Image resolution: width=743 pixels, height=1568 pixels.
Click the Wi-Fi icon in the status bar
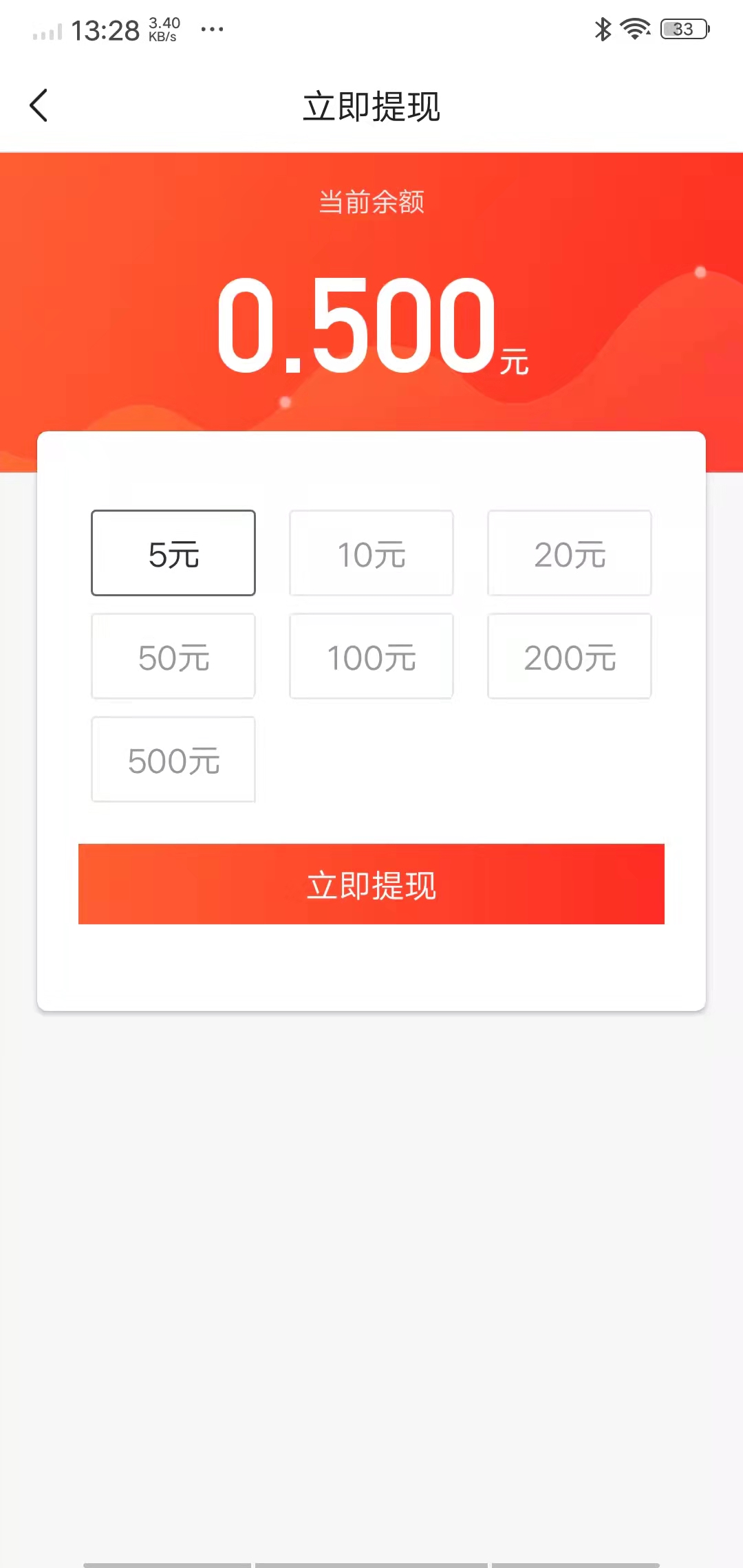[x=634, y=29]
